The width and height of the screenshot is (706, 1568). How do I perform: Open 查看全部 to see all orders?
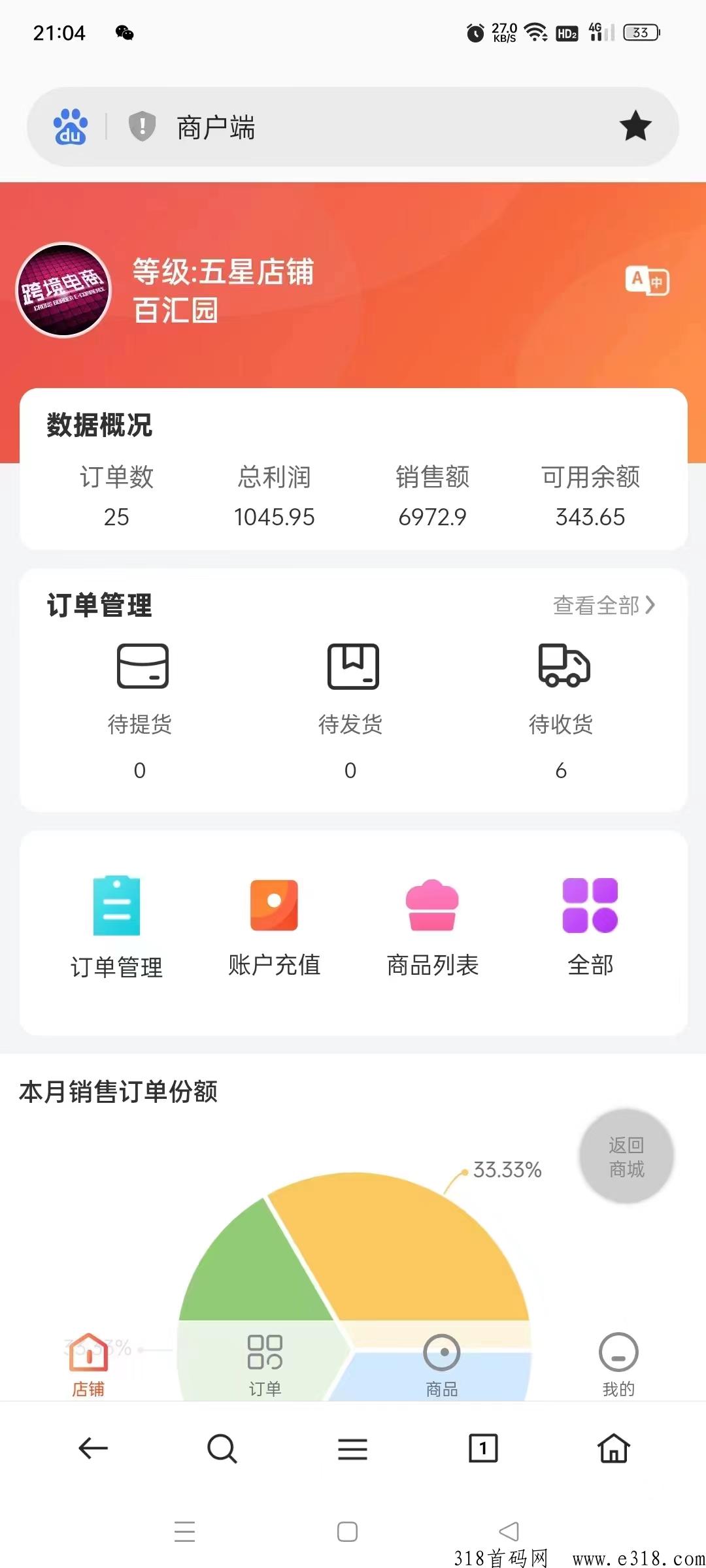pyautogui.click(x=604, y=606)
